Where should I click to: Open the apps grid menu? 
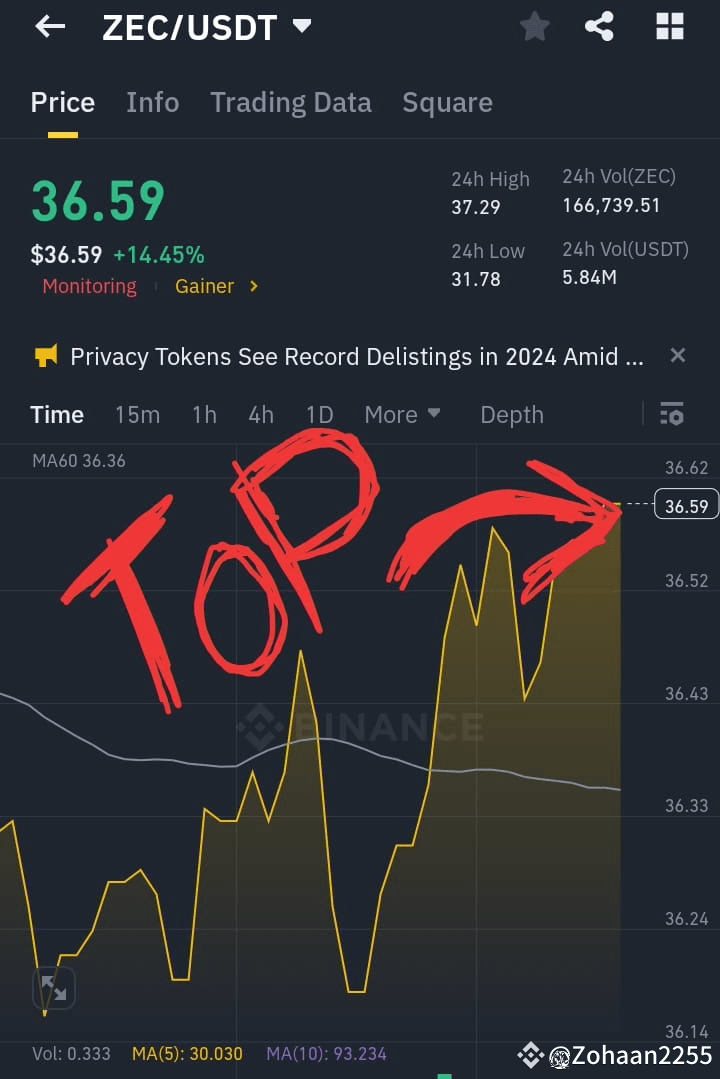pyautogui.click(x=668, y=27)
